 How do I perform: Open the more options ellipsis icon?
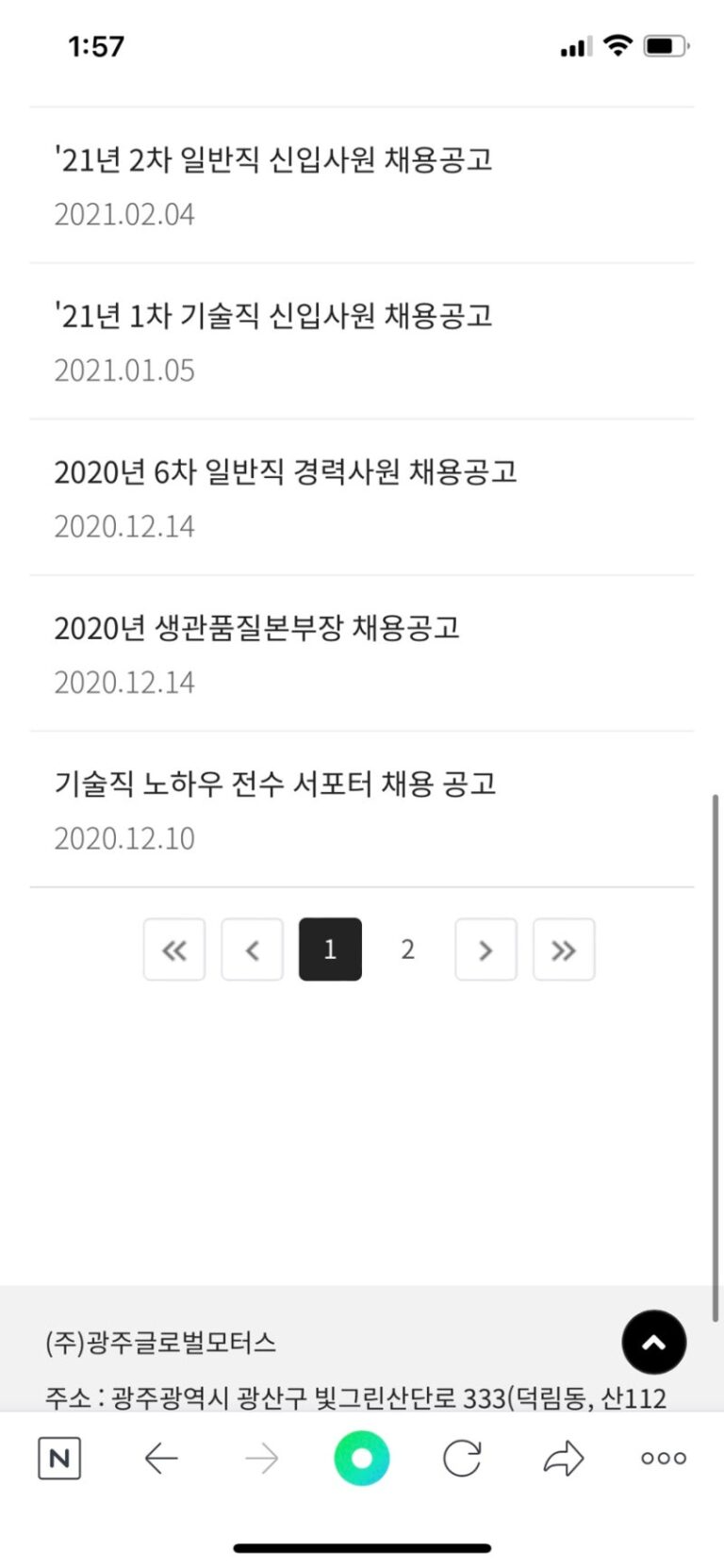663,1458
